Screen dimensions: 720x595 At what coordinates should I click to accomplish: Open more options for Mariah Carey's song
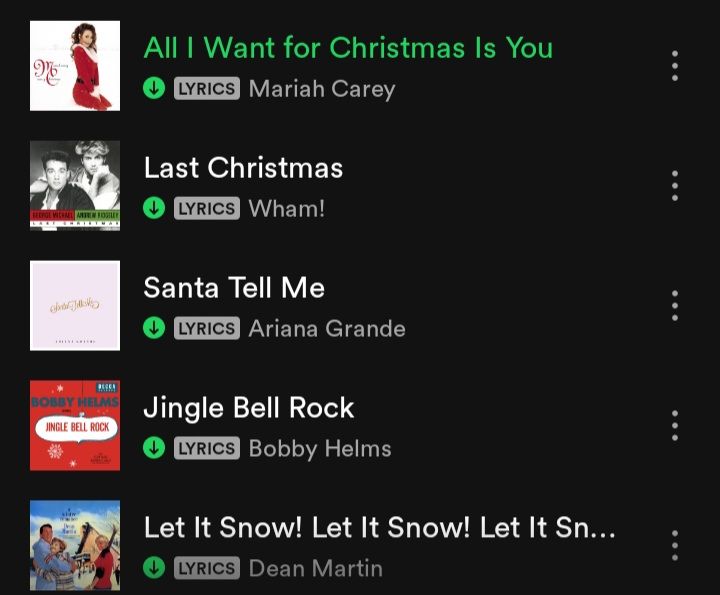pos(675,66)
